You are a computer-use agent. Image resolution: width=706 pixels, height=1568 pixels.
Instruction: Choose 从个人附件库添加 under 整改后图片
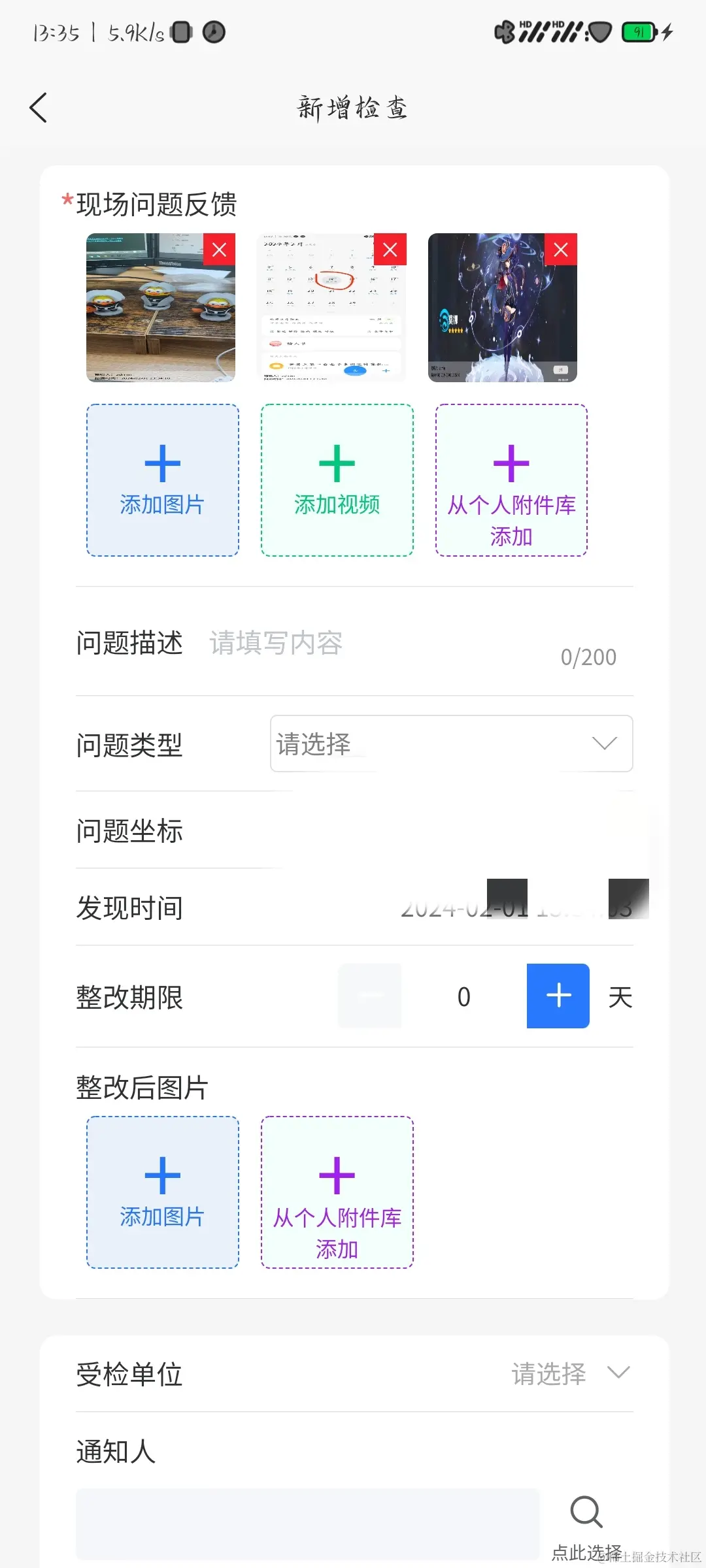tap(337, 1192)
